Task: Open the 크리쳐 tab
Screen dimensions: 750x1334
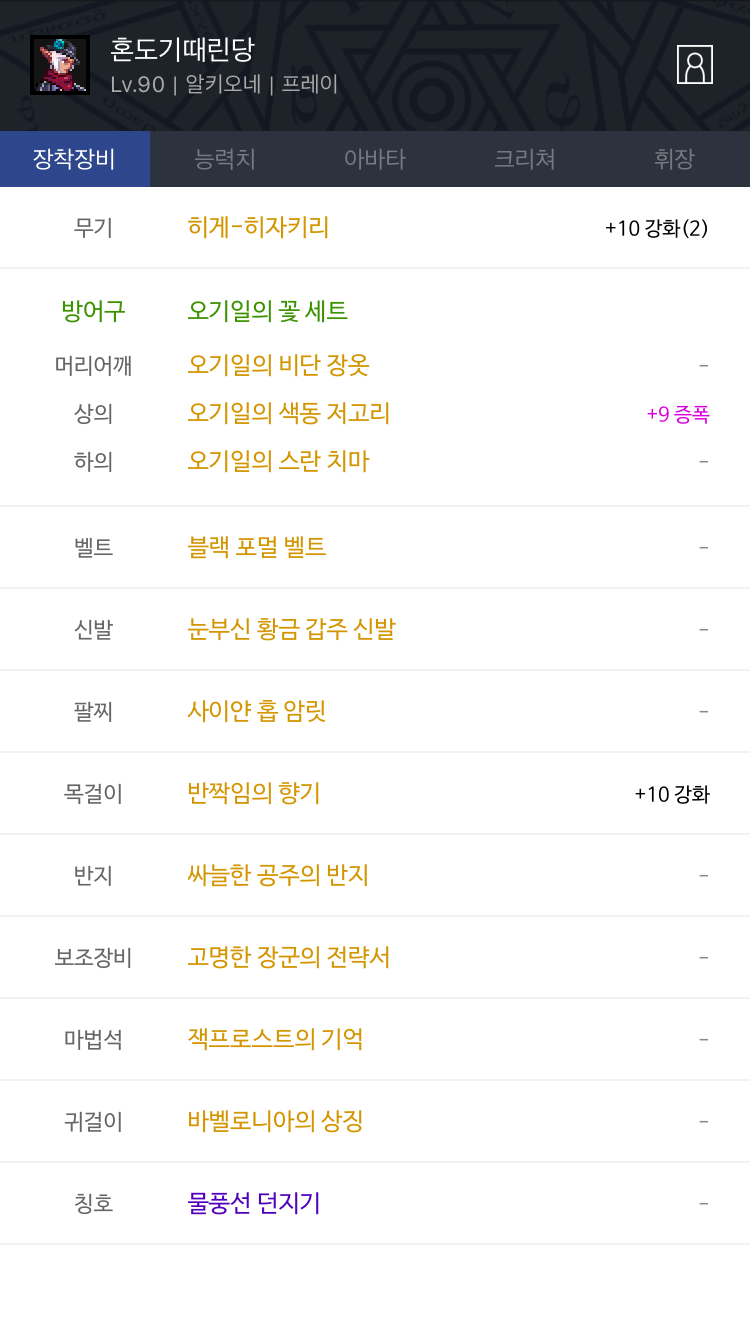Action: click(525, 159)
